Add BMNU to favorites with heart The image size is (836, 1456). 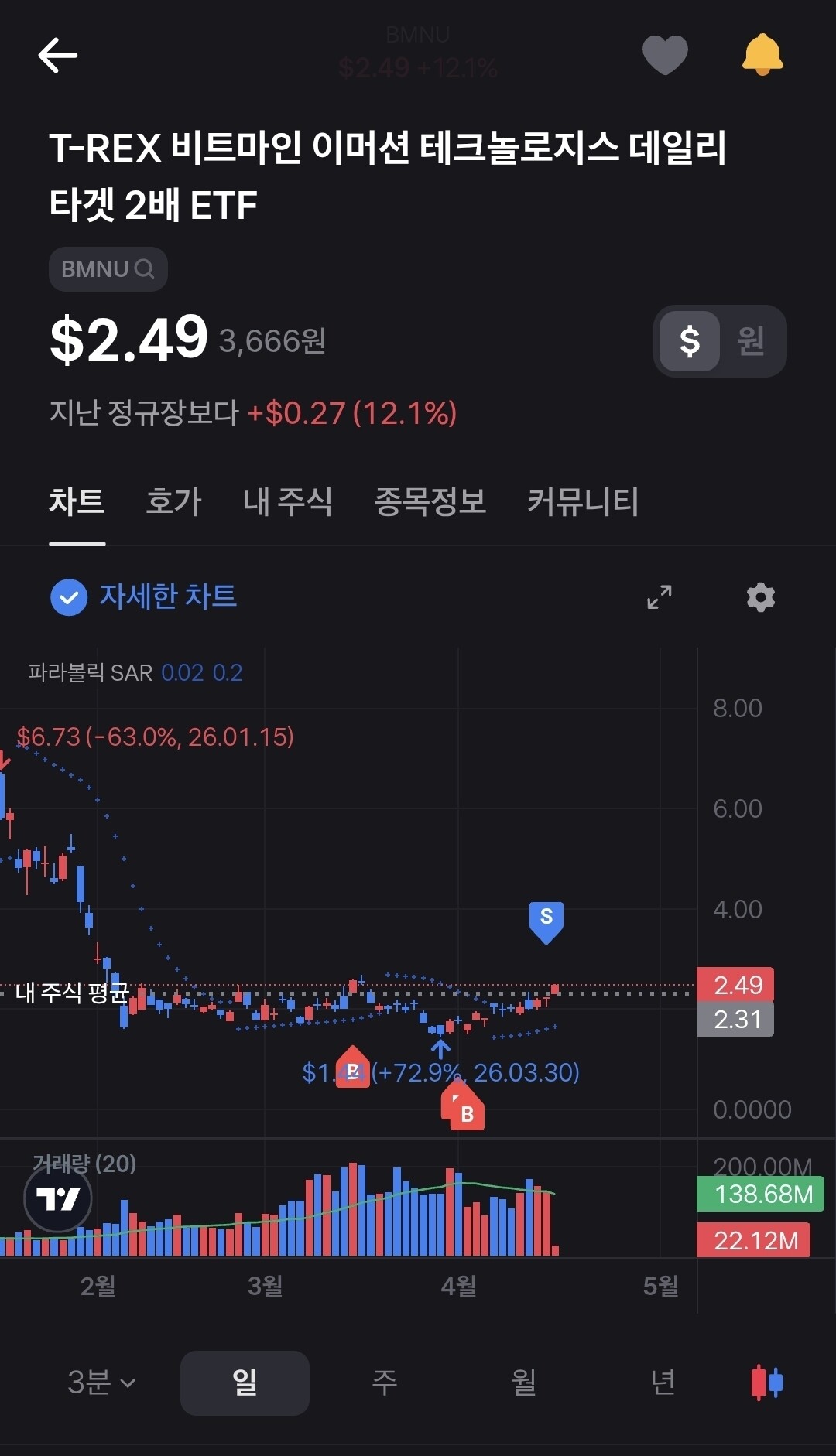665,56
